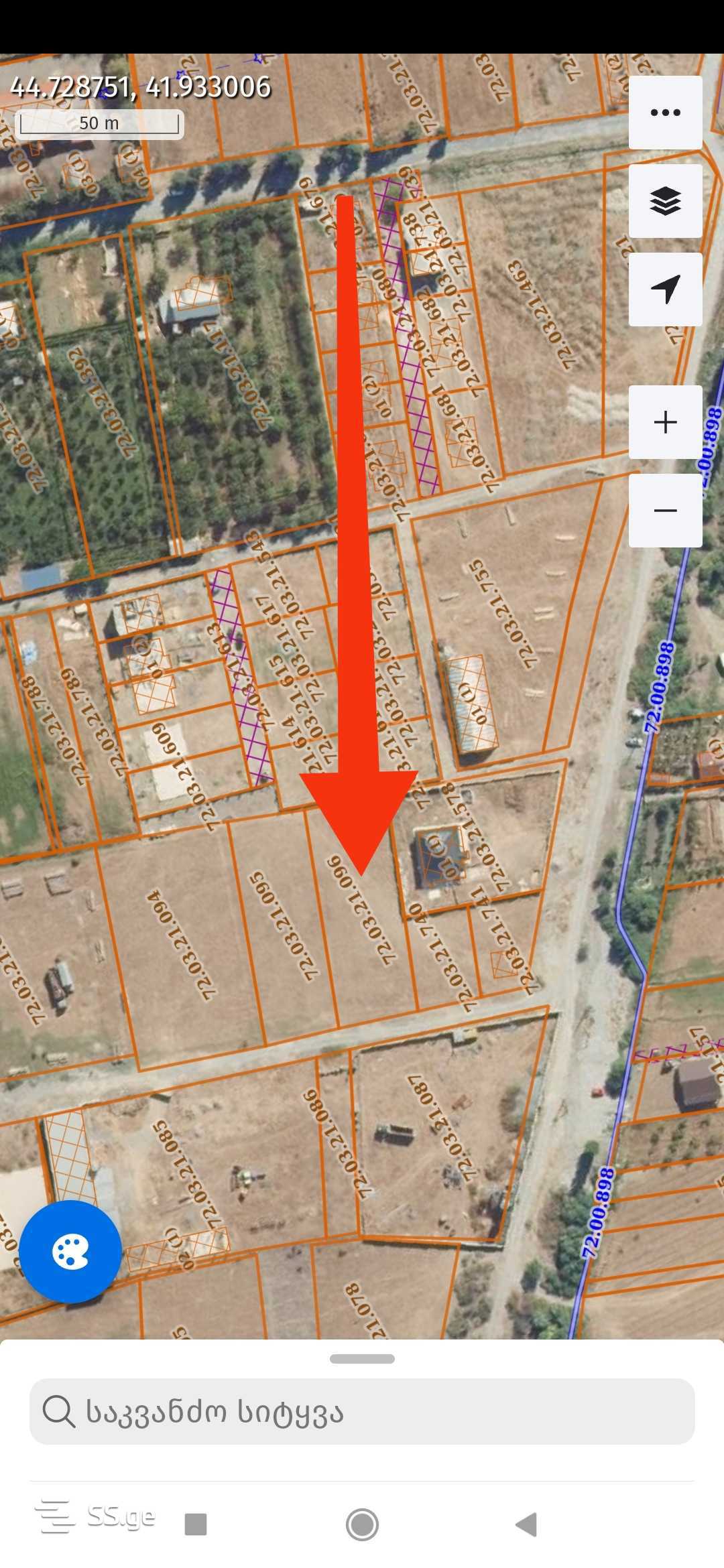Viewport: 724px width, 1568px height.
Task: Tap the keyword search field
Action: click(x=362, y=1412)
